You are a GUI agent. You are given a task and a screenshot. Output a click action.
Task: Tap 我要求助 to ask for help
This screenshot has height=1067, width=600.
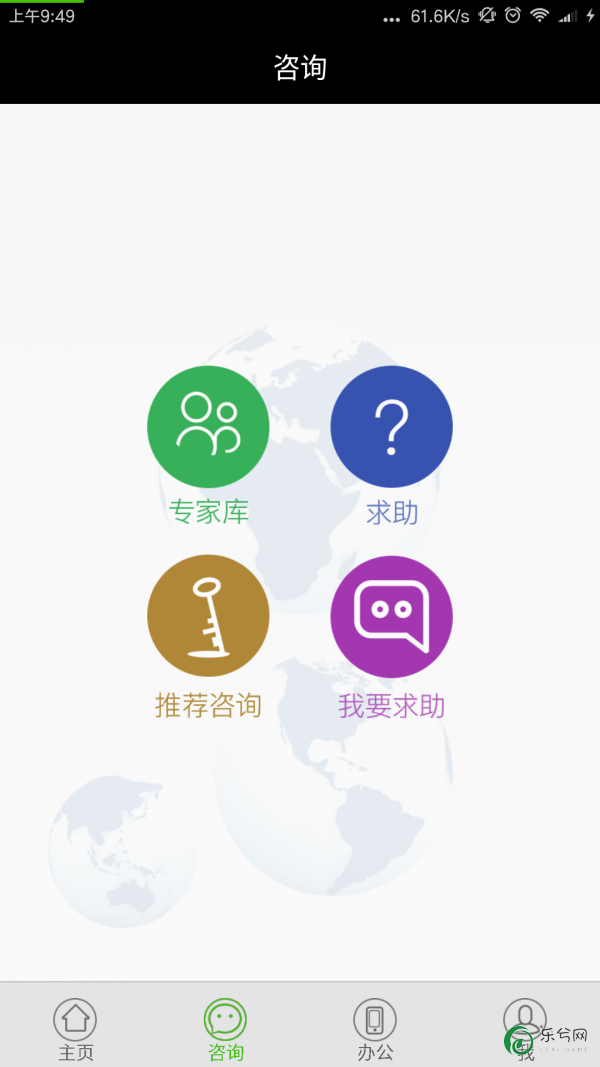[391, 616]
